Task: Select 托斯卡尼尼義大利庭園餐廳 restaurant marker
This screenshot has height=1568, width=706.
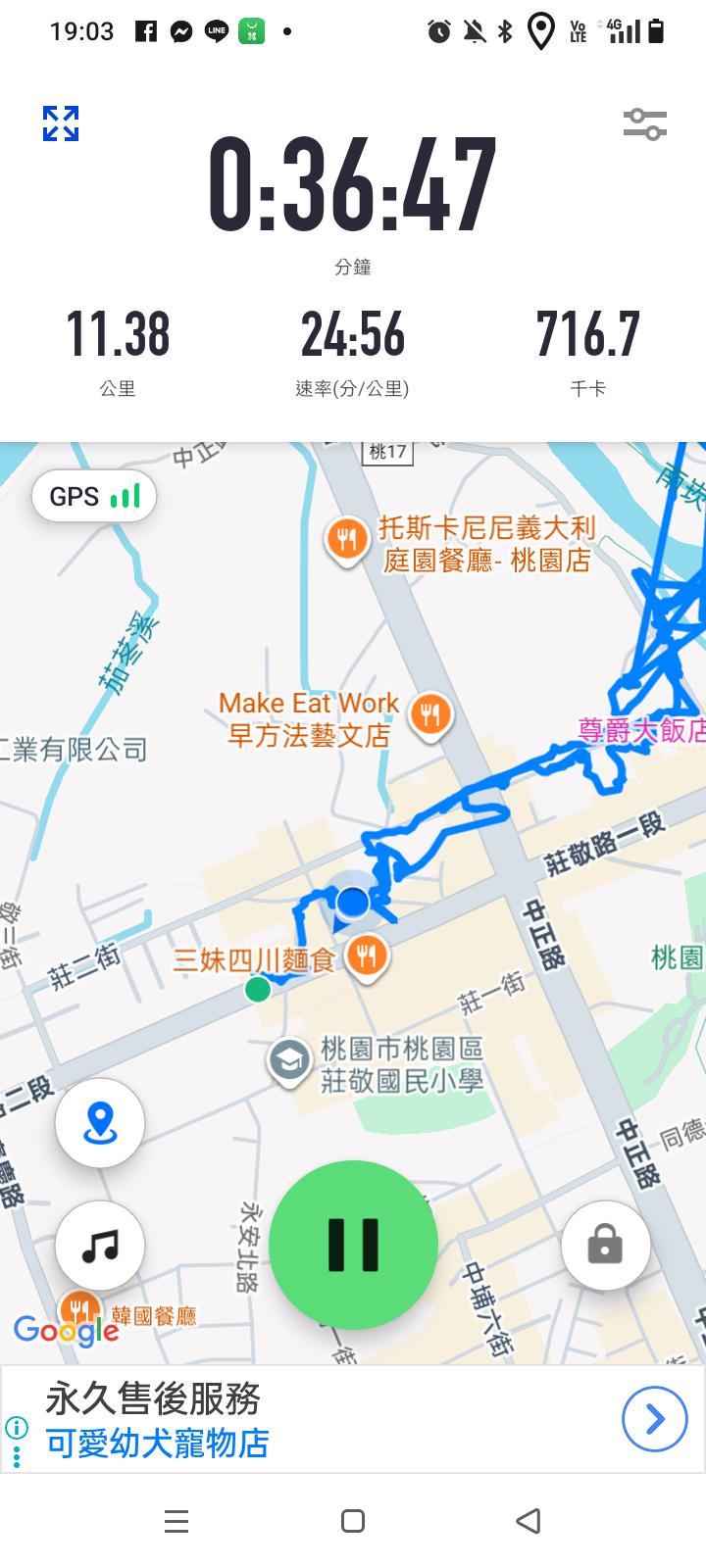Action: [x=346, y=539]
